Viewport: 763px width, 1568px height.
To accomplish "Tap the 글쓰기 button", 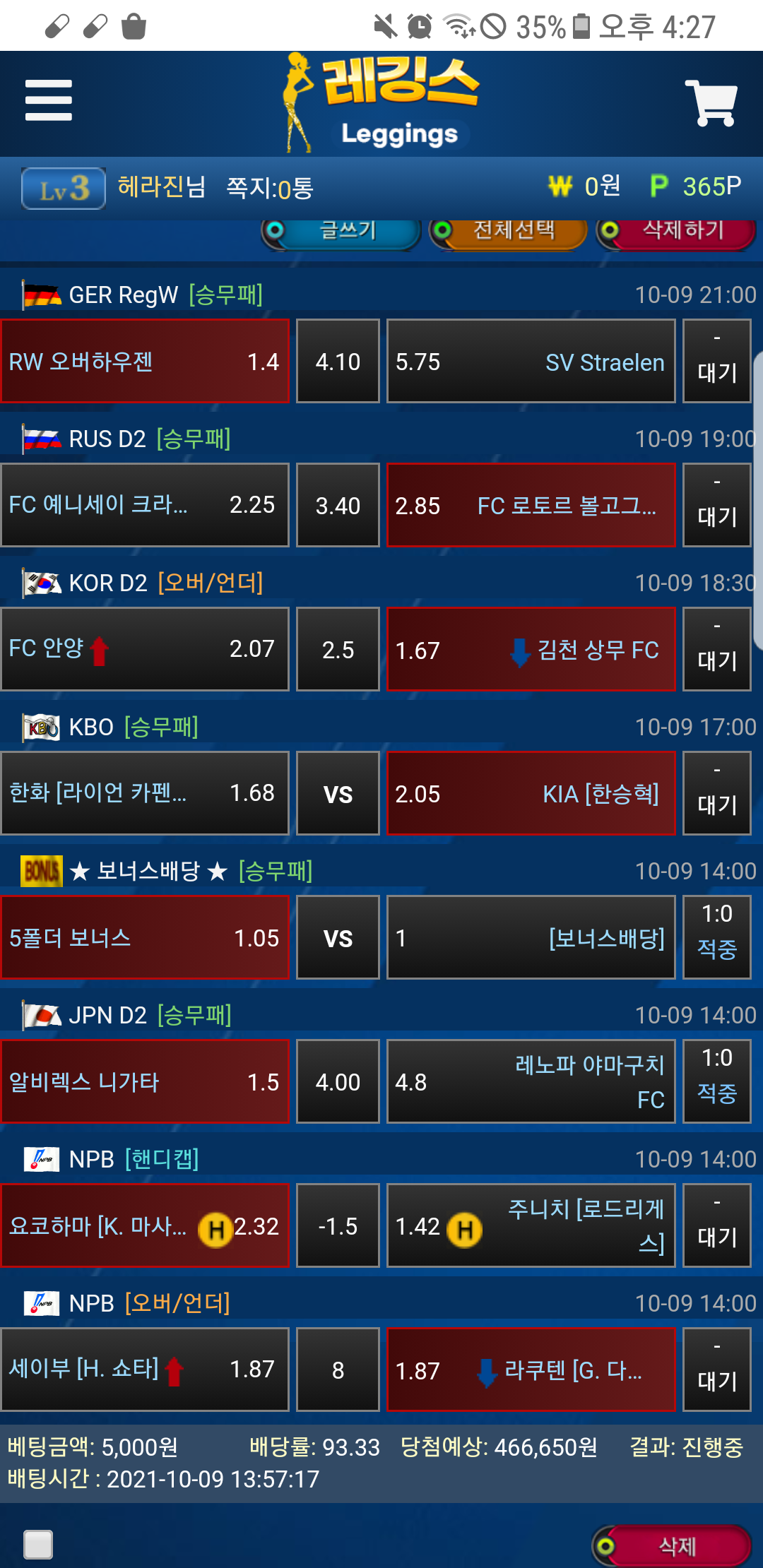I will tap(342, 232).
